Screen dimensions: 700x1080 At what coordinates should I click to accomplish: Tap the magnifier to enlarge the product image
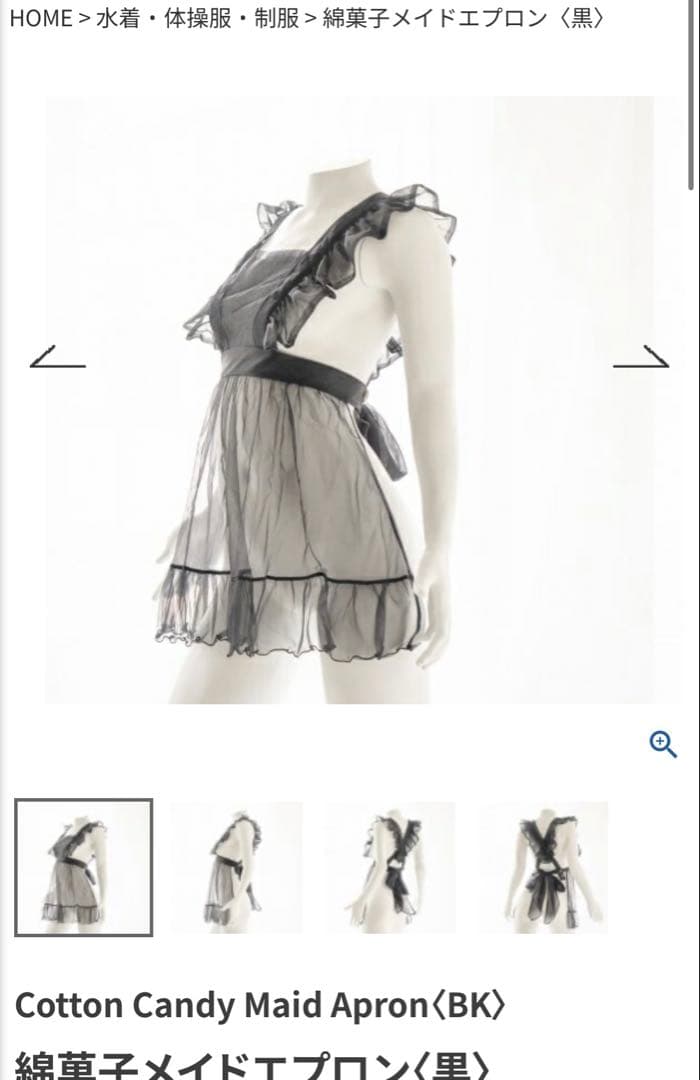[663, 744]
